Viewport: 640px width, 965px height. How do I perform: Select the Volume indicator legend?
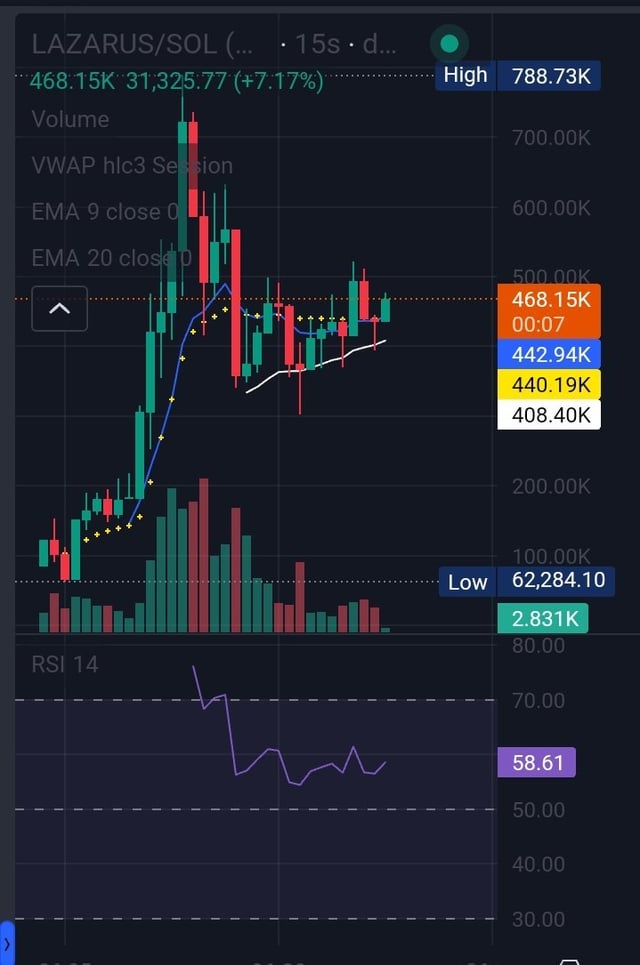pos(70,119)
